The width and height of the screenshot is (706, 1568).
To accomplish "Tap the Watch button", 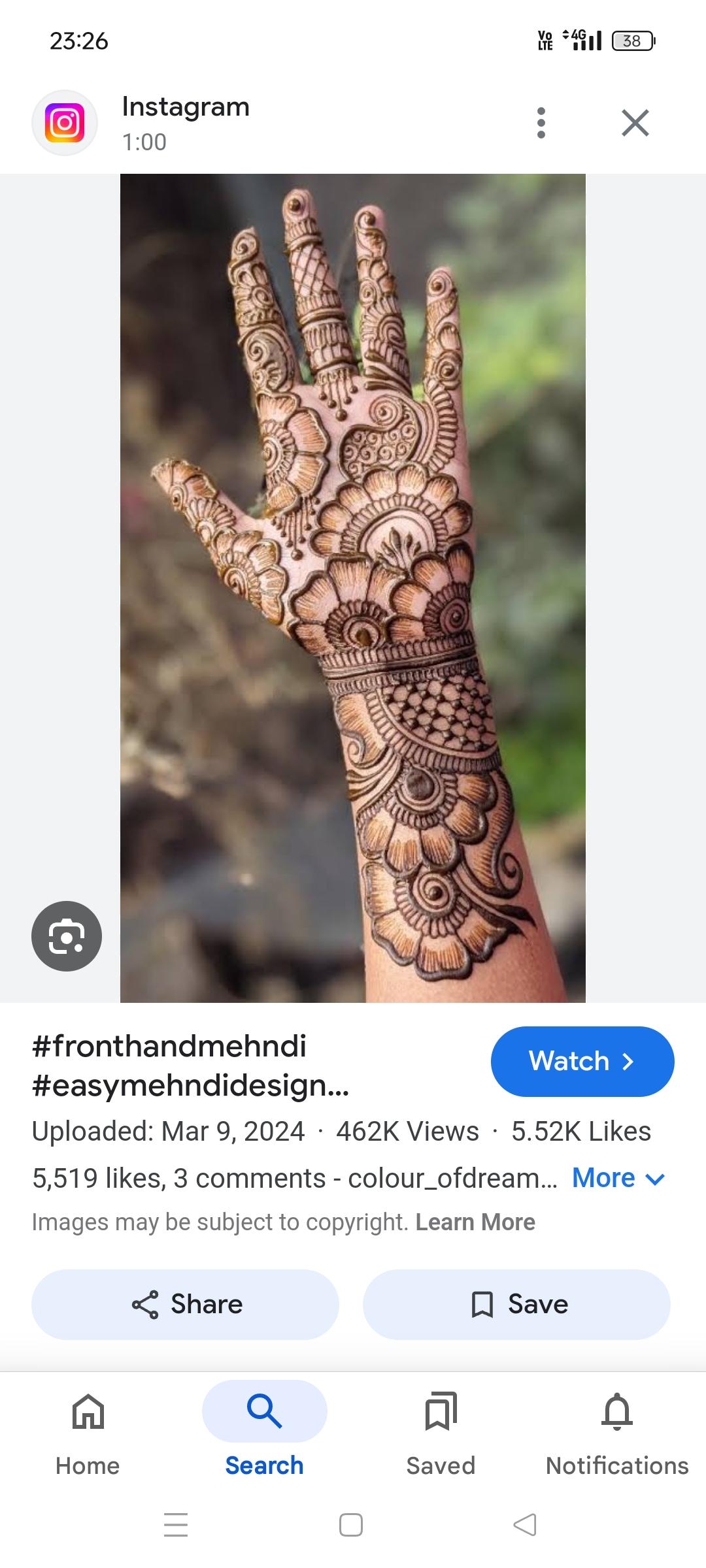I will pyautogui.click(x=582, y=1061).
